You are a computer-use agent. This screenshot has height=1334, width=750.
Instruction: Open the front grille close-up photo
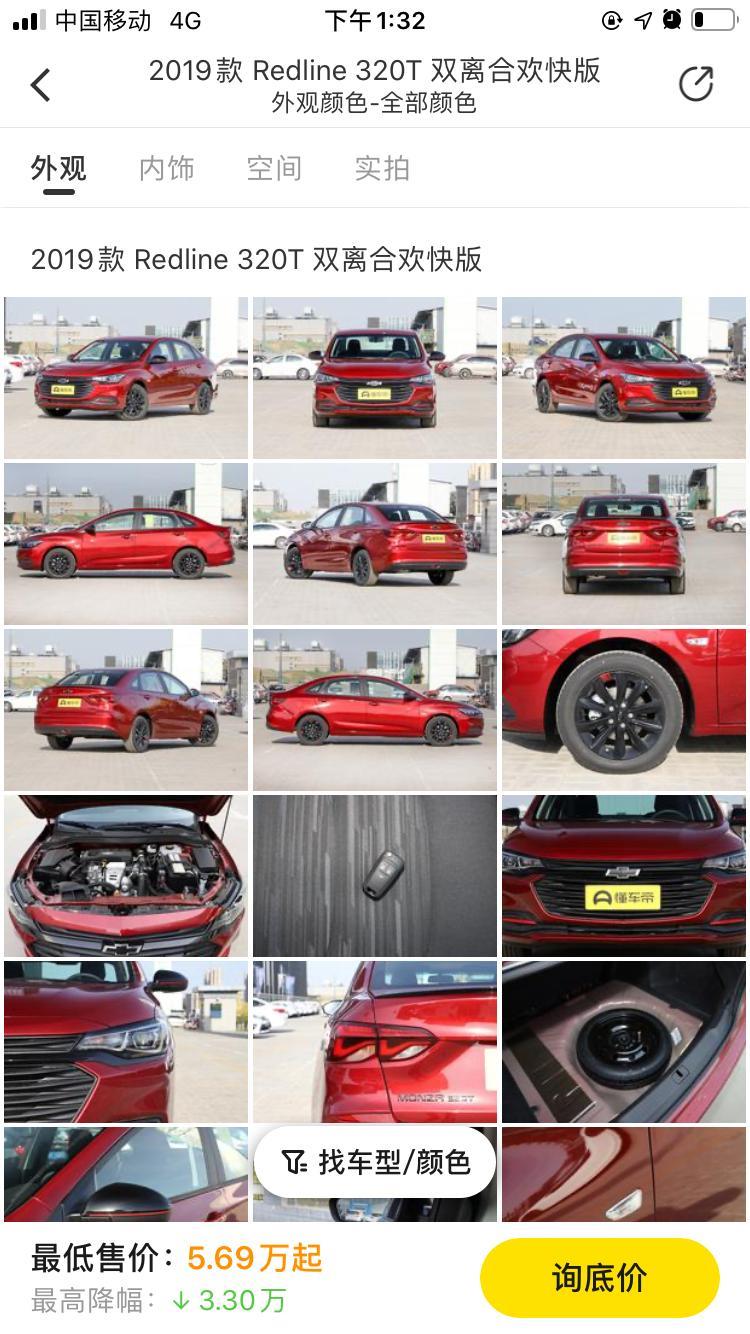click(624, 875)
